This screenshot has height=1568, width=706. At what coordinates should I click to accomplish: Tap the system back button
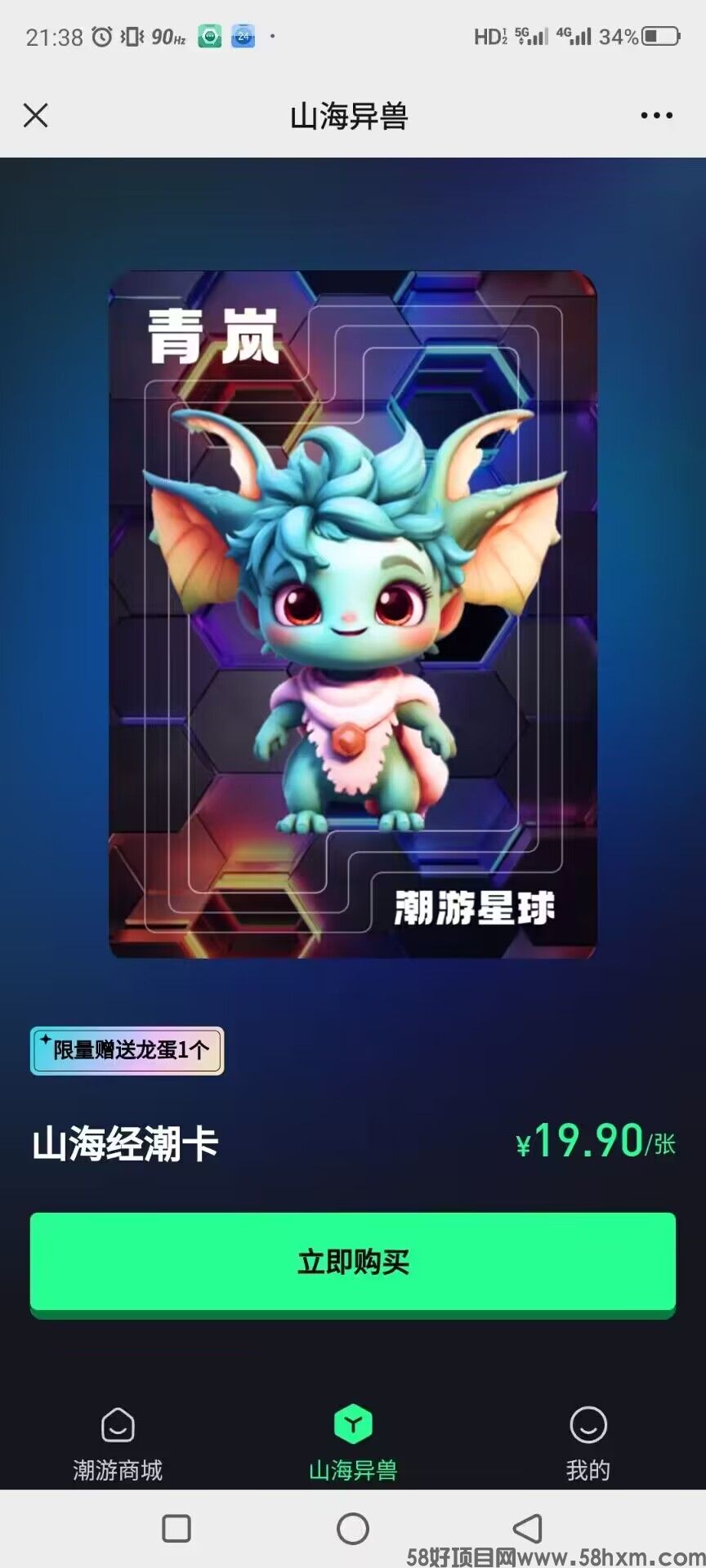pyautogui.click(x=528, y=1528)
